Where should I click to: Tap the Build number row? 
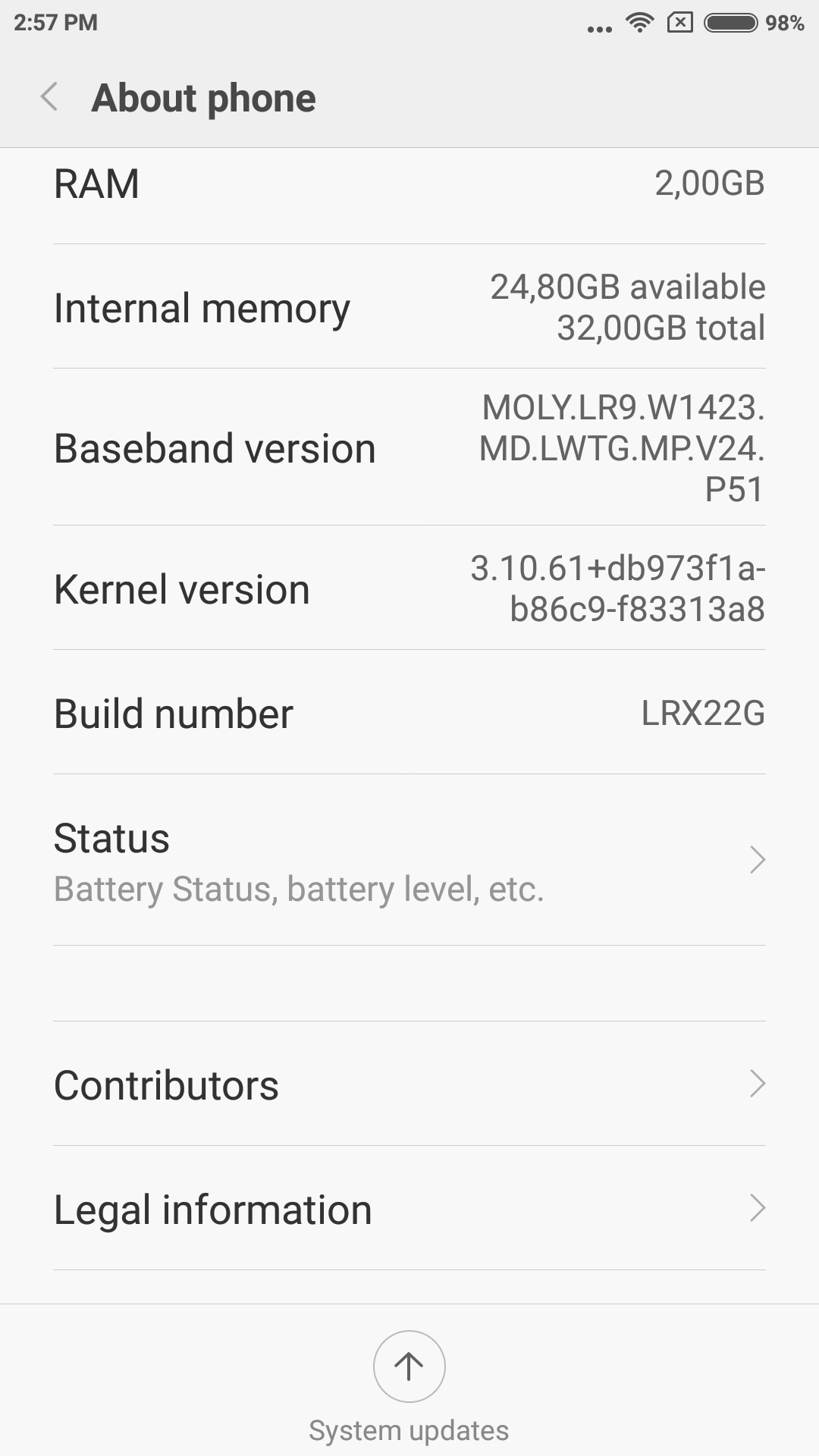[x=409, y=713]
